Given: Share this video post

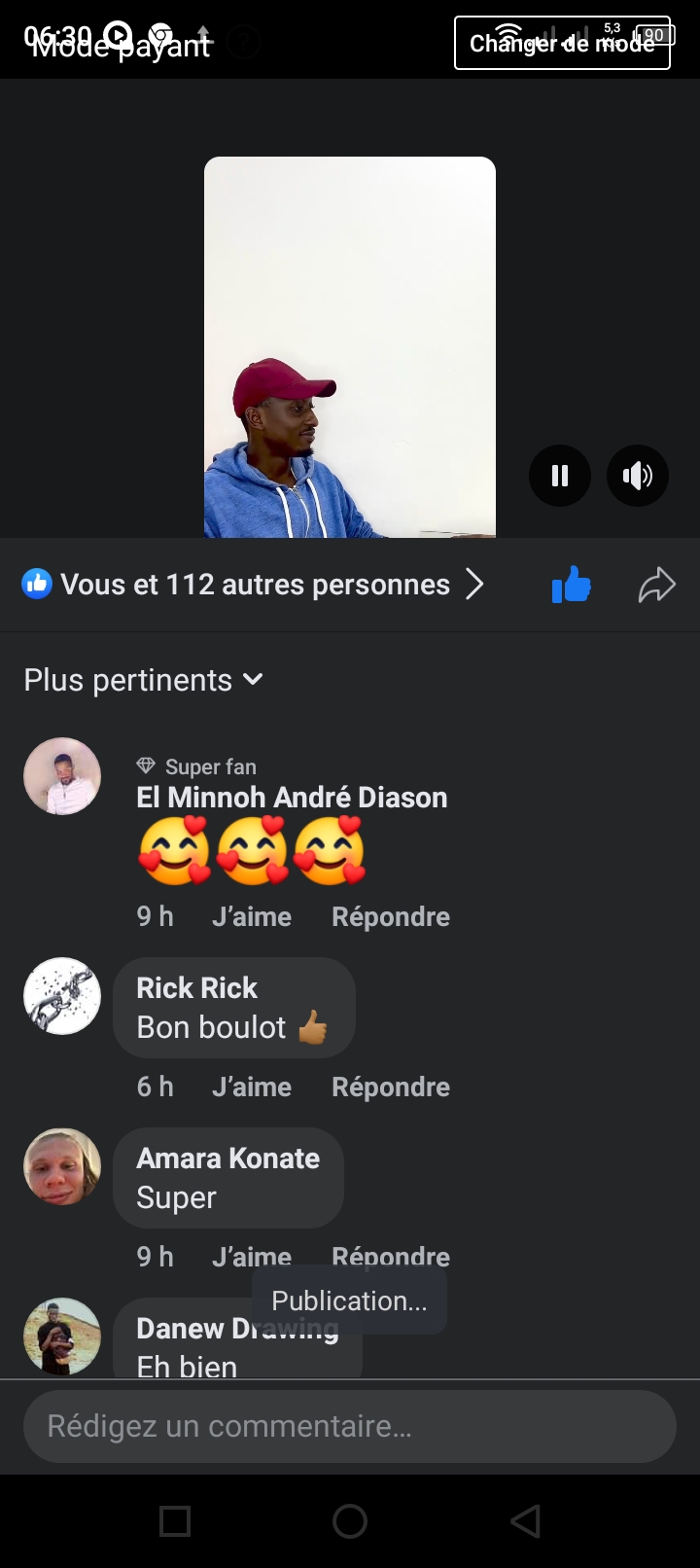Looking at the screenshot, I should point(656,585).
